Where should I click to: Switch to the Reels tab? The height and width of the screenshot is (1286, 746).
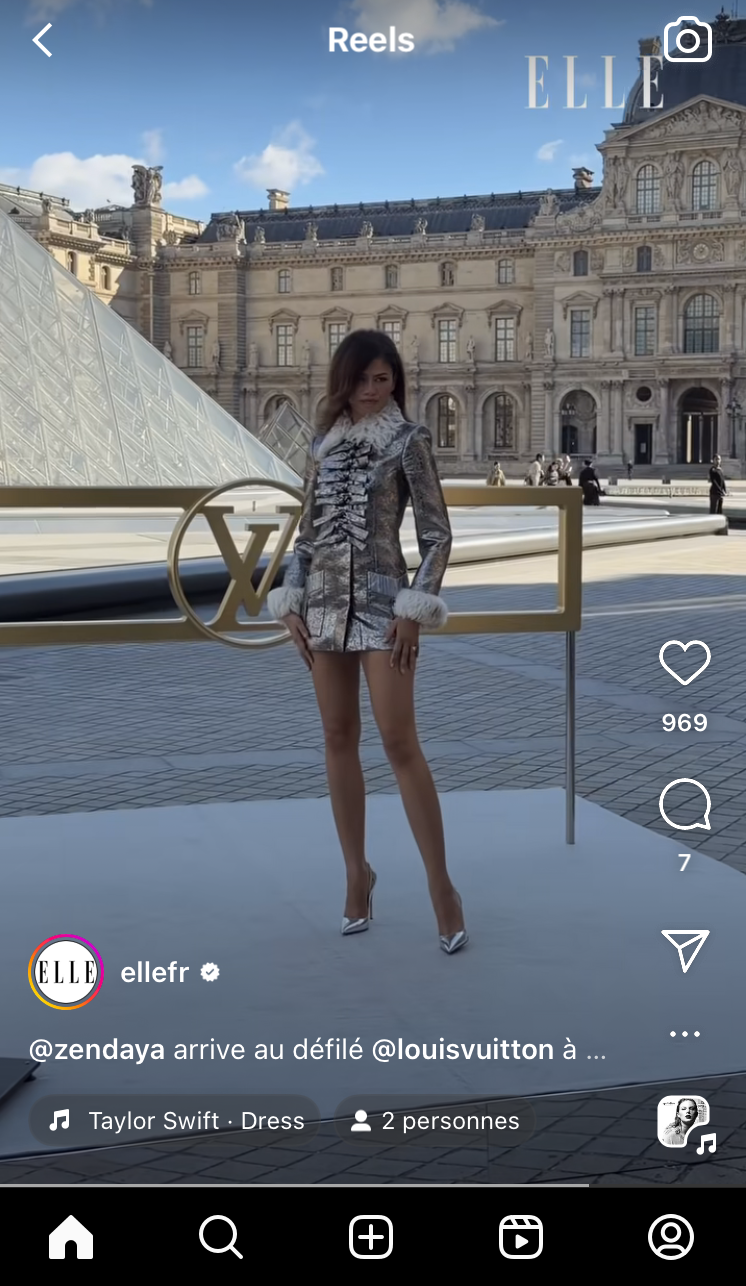(521, 1237)
